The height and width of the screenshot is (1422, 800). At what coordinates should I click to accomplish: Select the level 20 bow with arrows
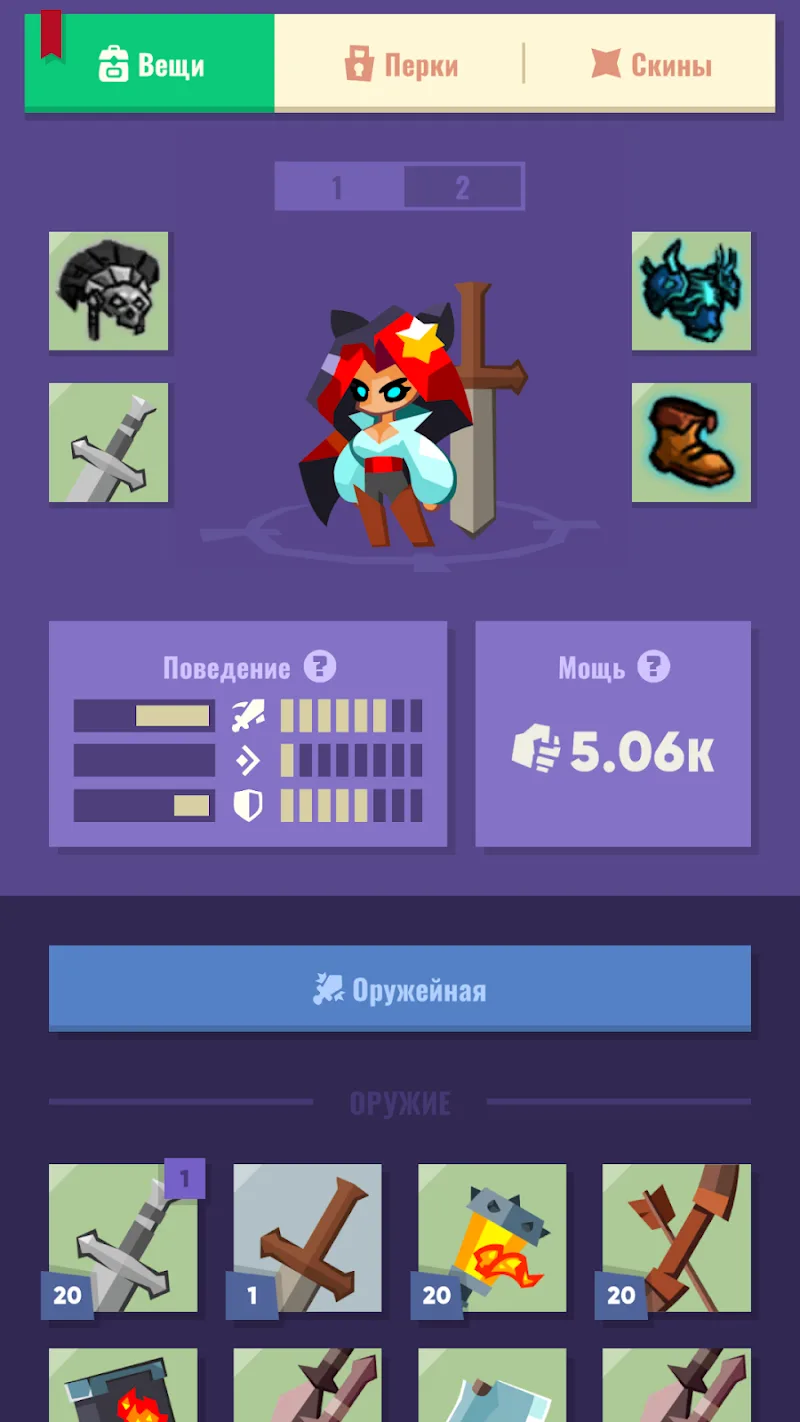coord(676,1238)
